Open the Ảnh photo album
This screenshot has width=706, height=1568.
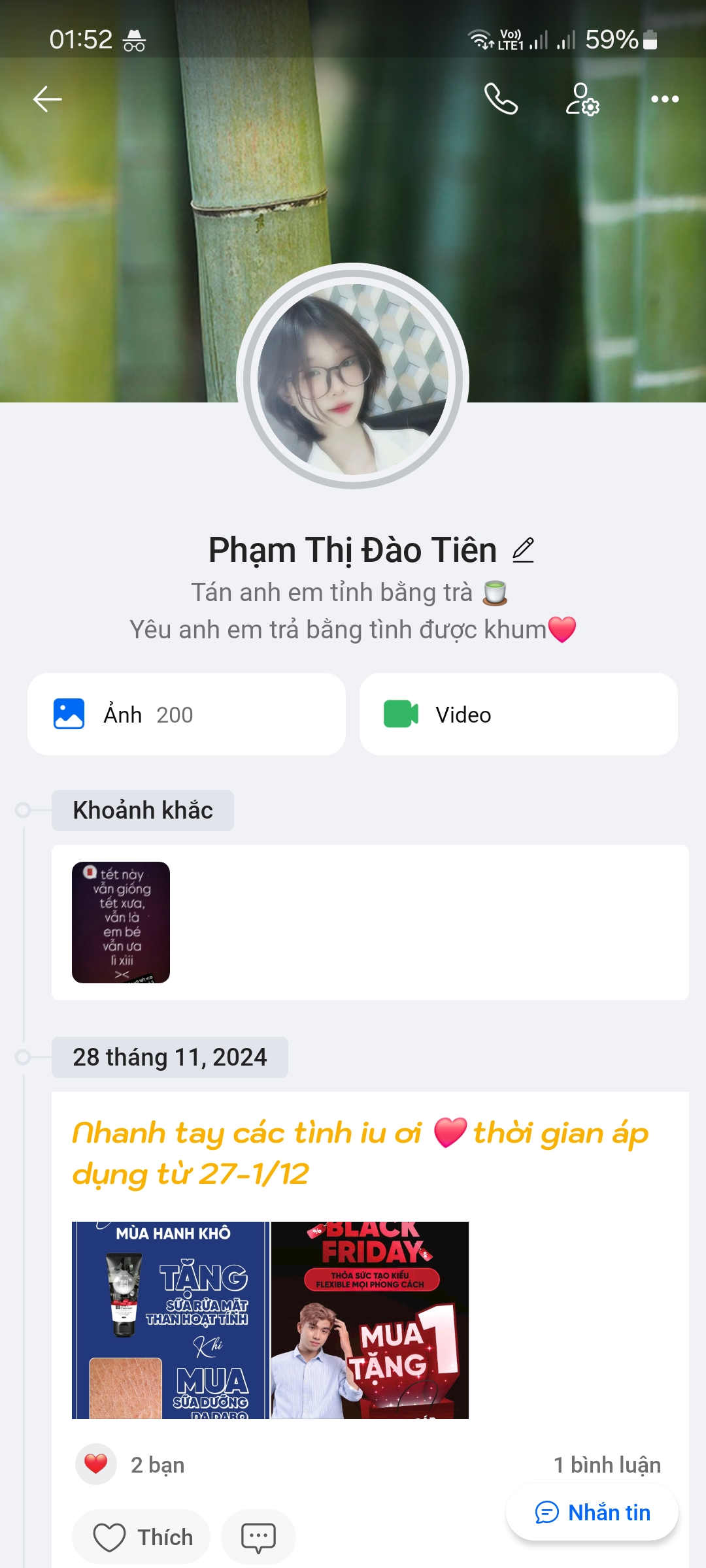(186, 715)
